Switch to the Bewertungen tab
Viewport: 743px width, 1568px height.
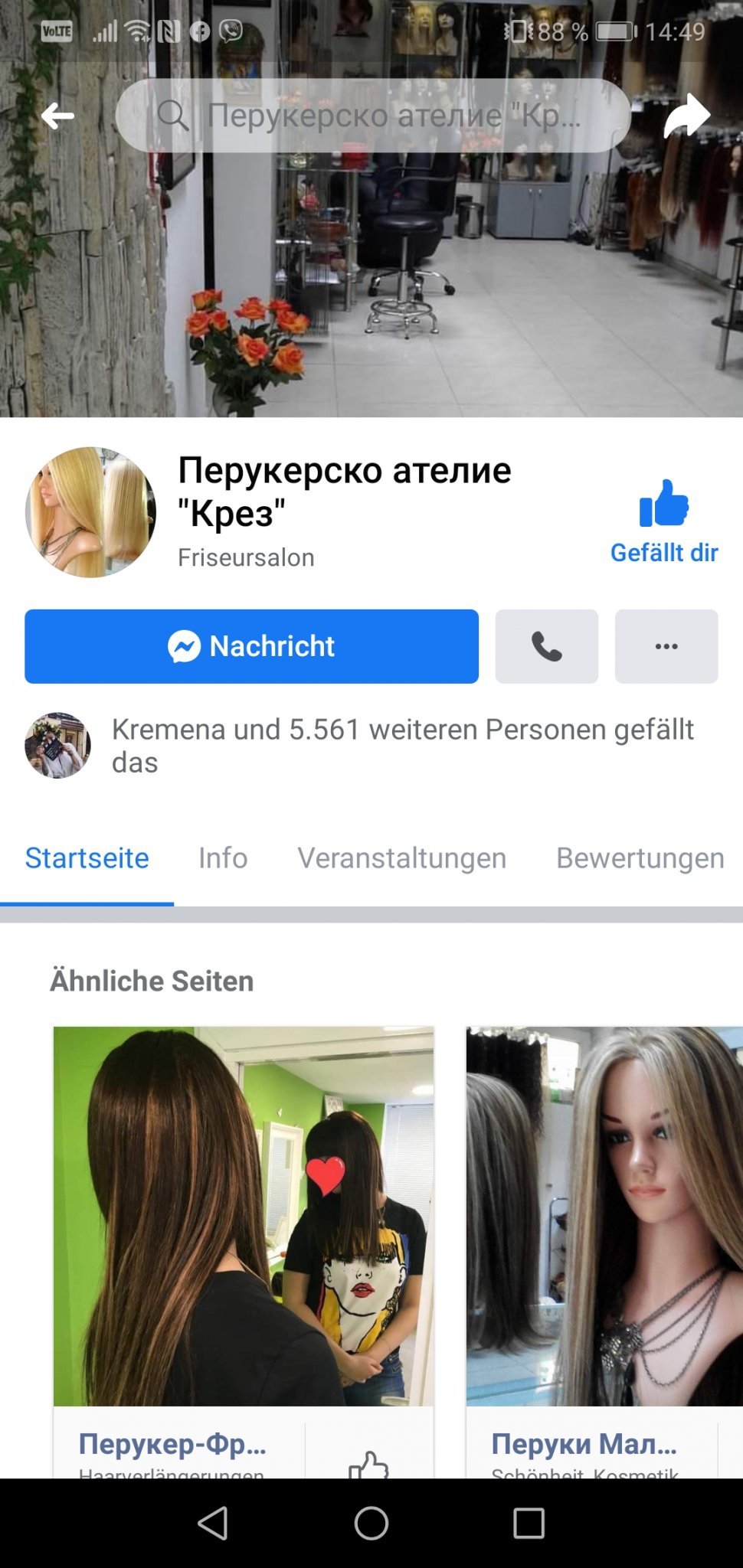click(x=640, y=858)
